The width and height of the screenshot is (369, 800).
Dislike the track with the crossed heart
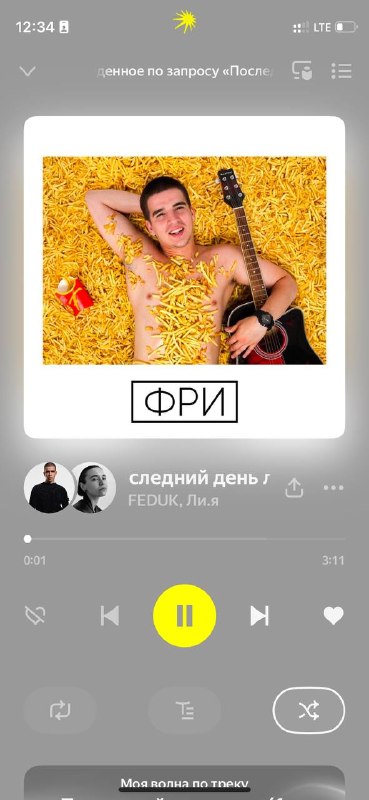pos(35,615)
